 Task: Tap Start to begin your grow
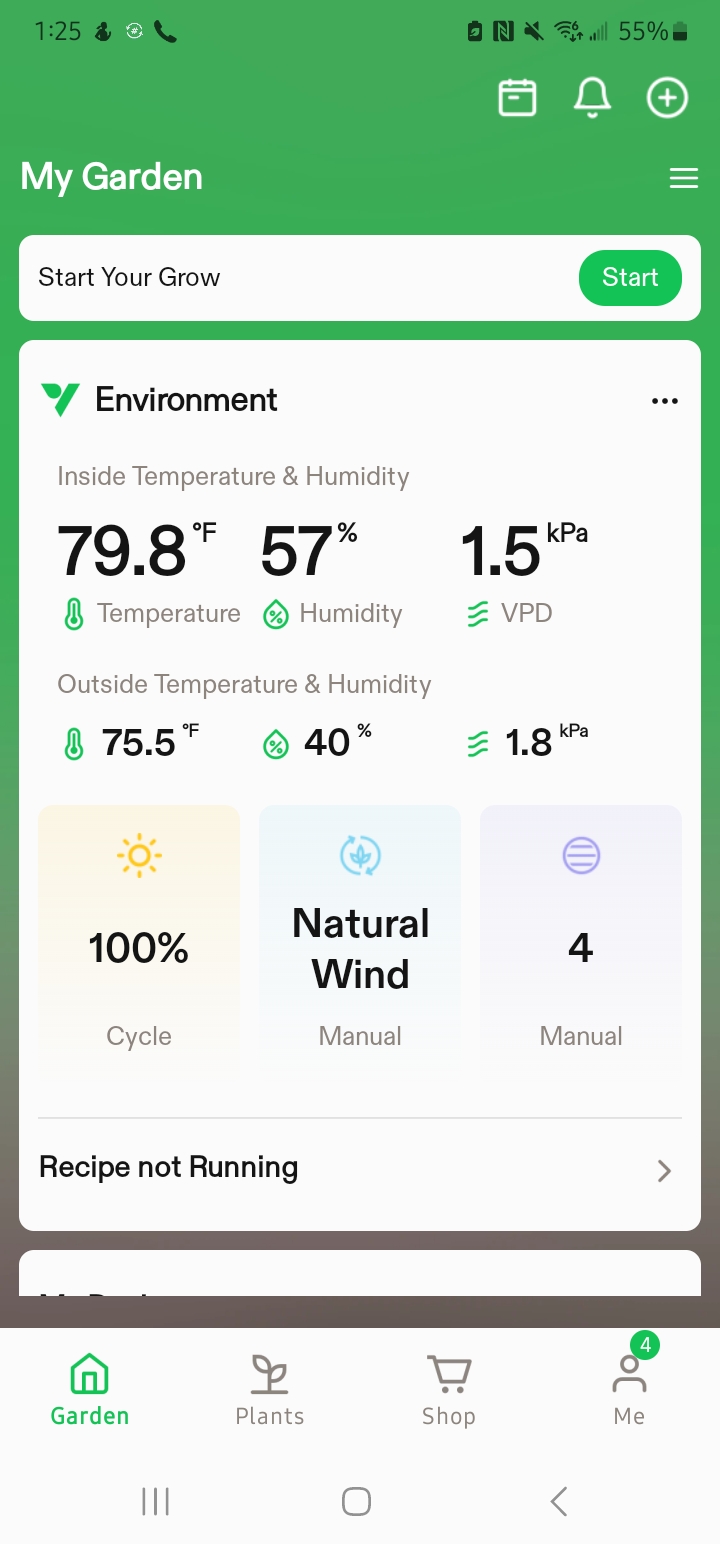630,278
